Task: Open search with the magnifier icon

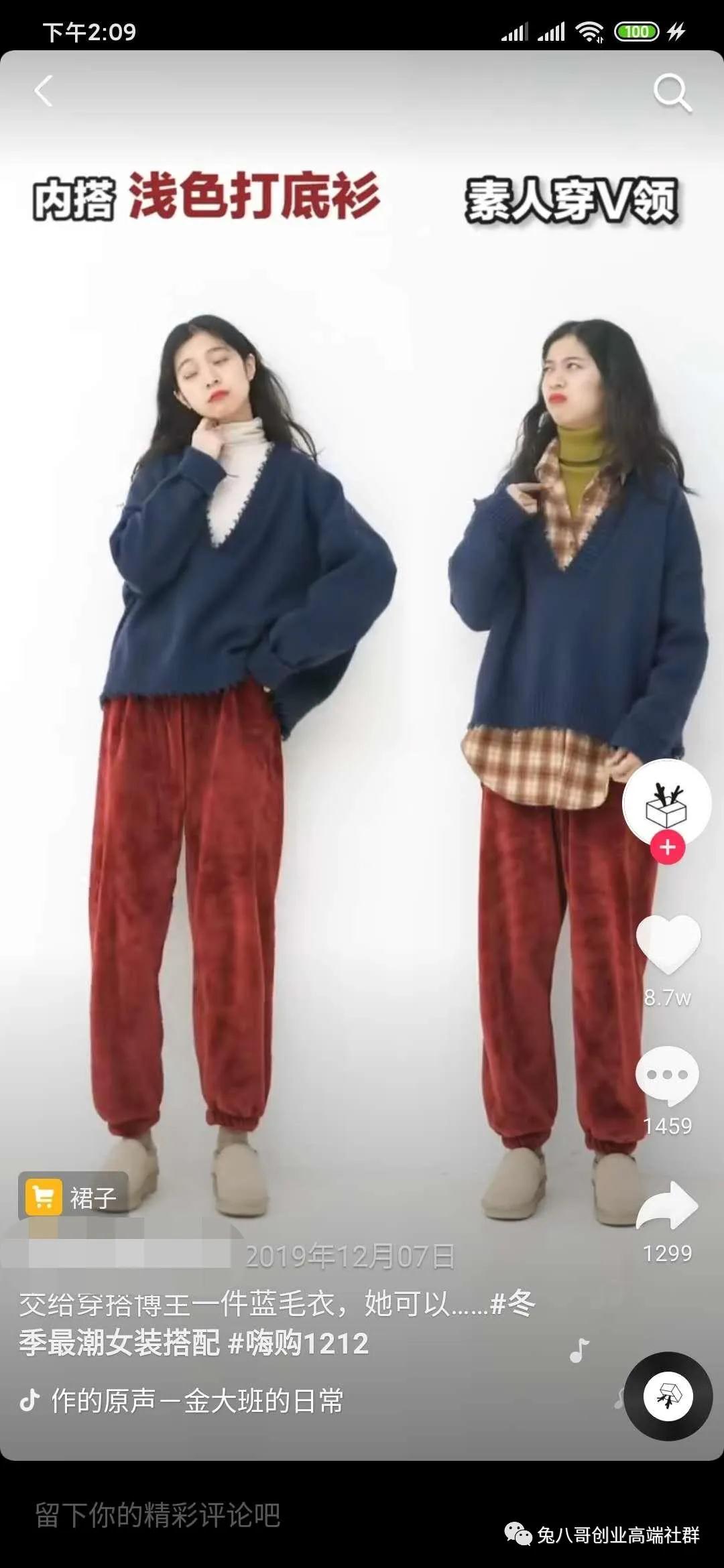Action: coord(672,92)
